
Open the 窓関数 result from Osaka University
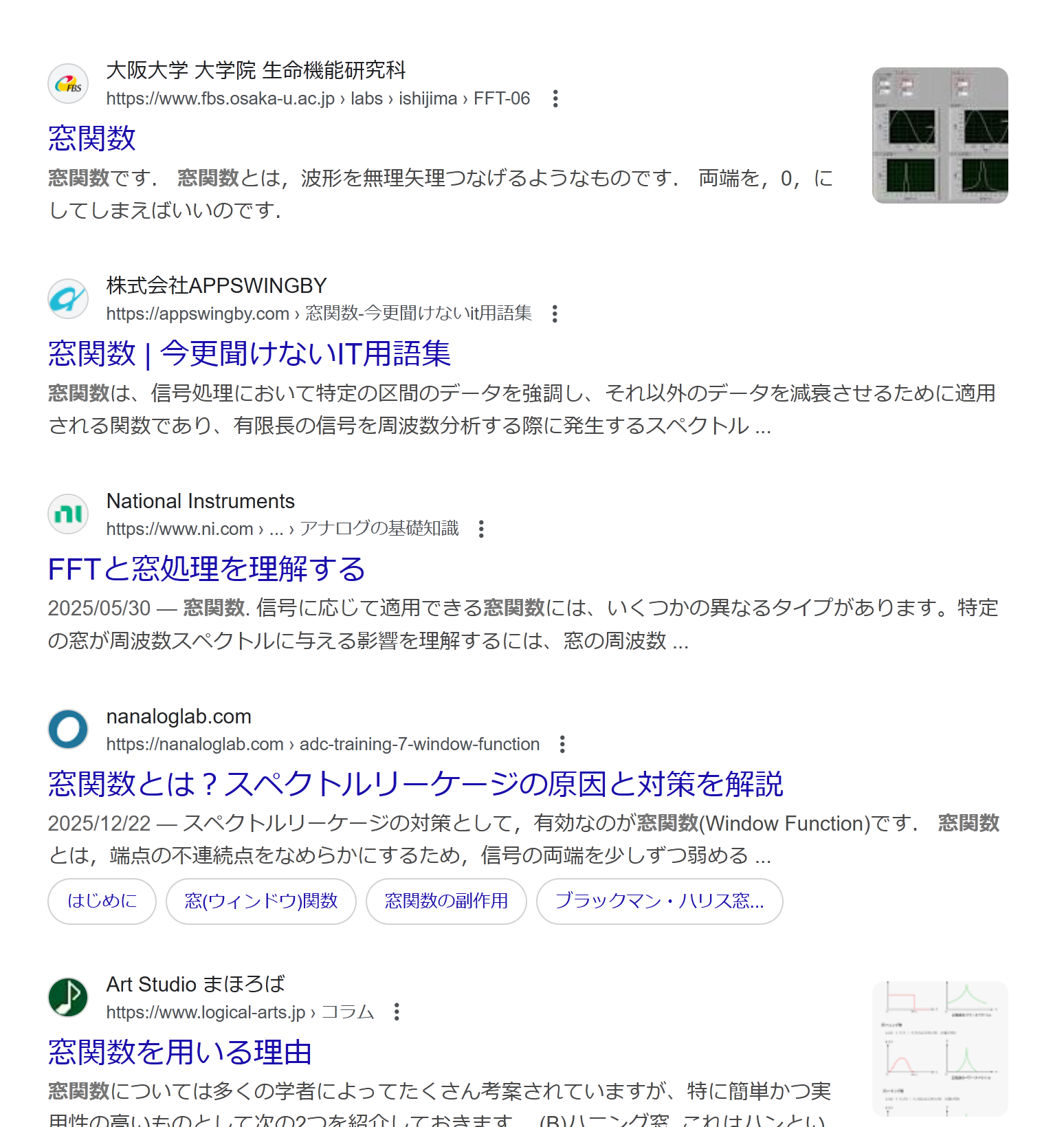coord(92,139)
